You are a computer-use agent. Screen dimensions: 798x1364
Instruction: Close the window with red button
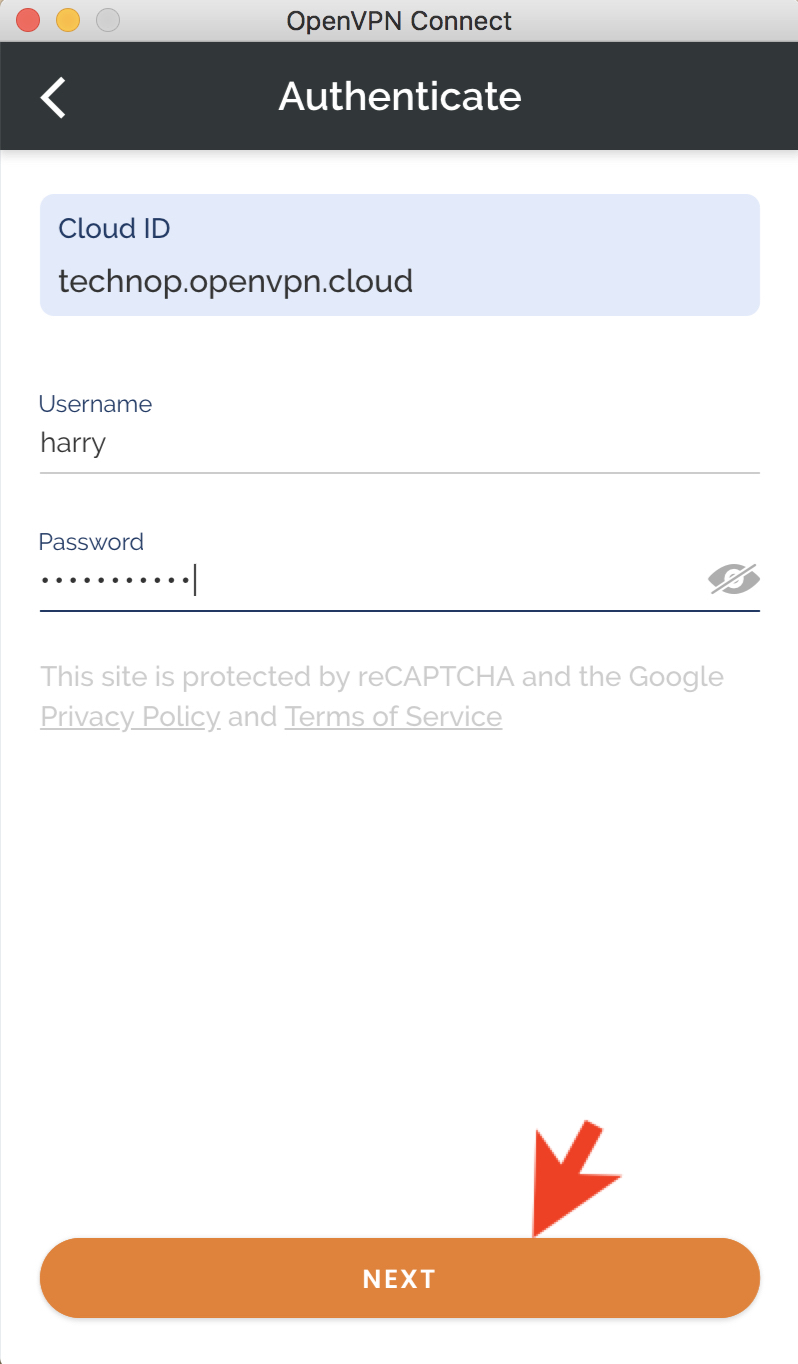pos(29,19)
